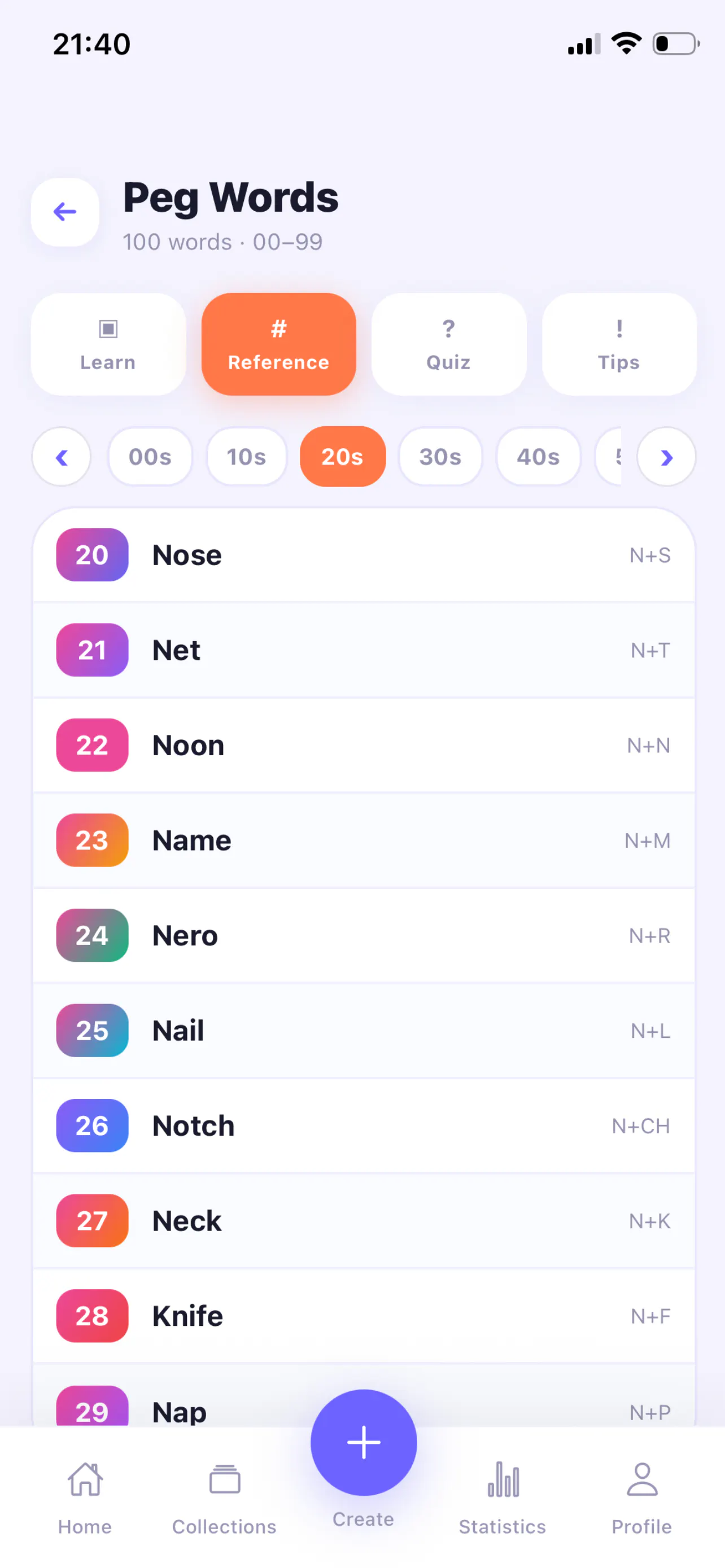
Task: Tap the right chevron for next ranges
Action: coord(667,457)
